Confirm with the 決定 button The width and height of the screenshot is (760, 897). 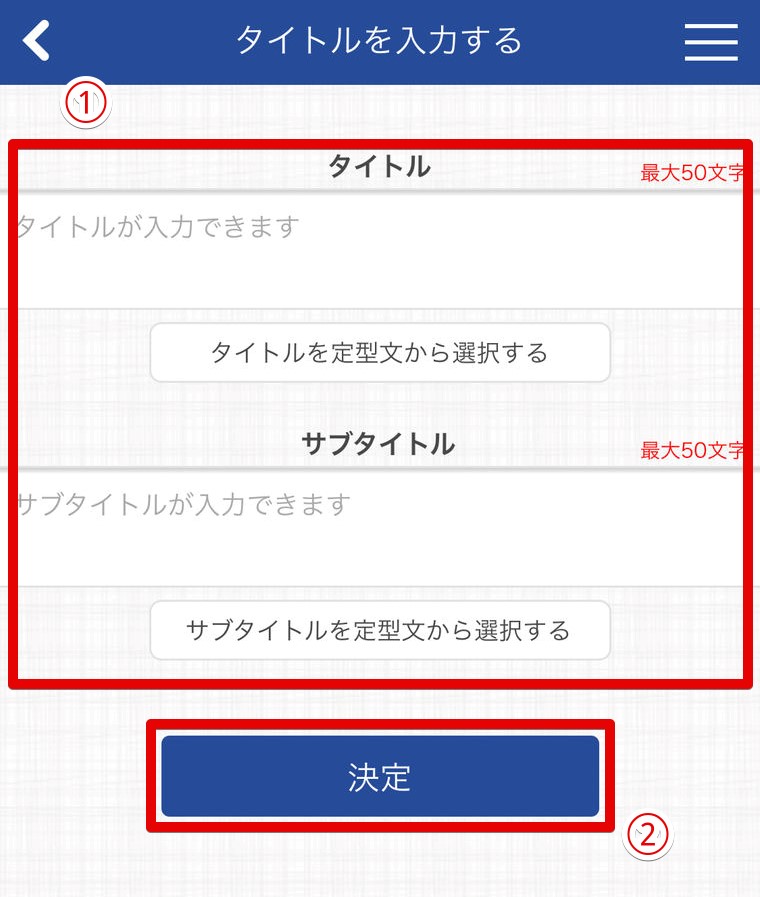(380, 777)
